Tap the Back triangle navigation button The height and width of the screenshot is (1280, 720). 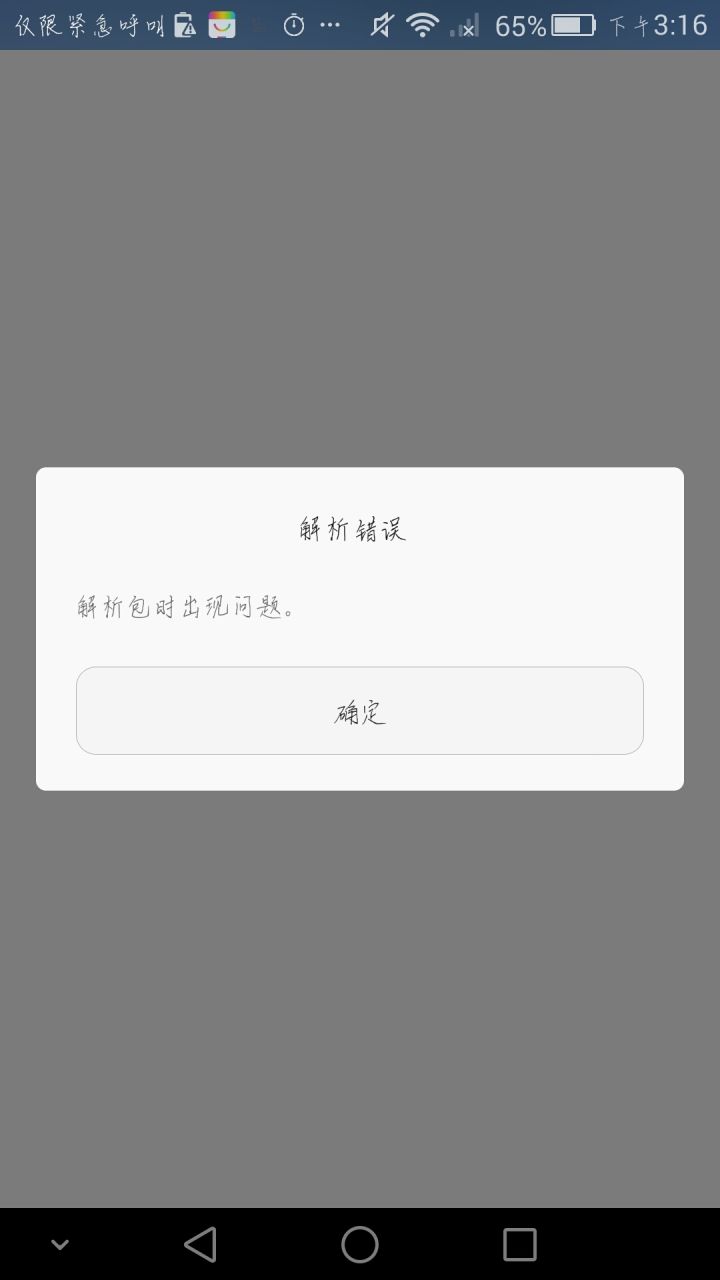tap(200, 1243)
